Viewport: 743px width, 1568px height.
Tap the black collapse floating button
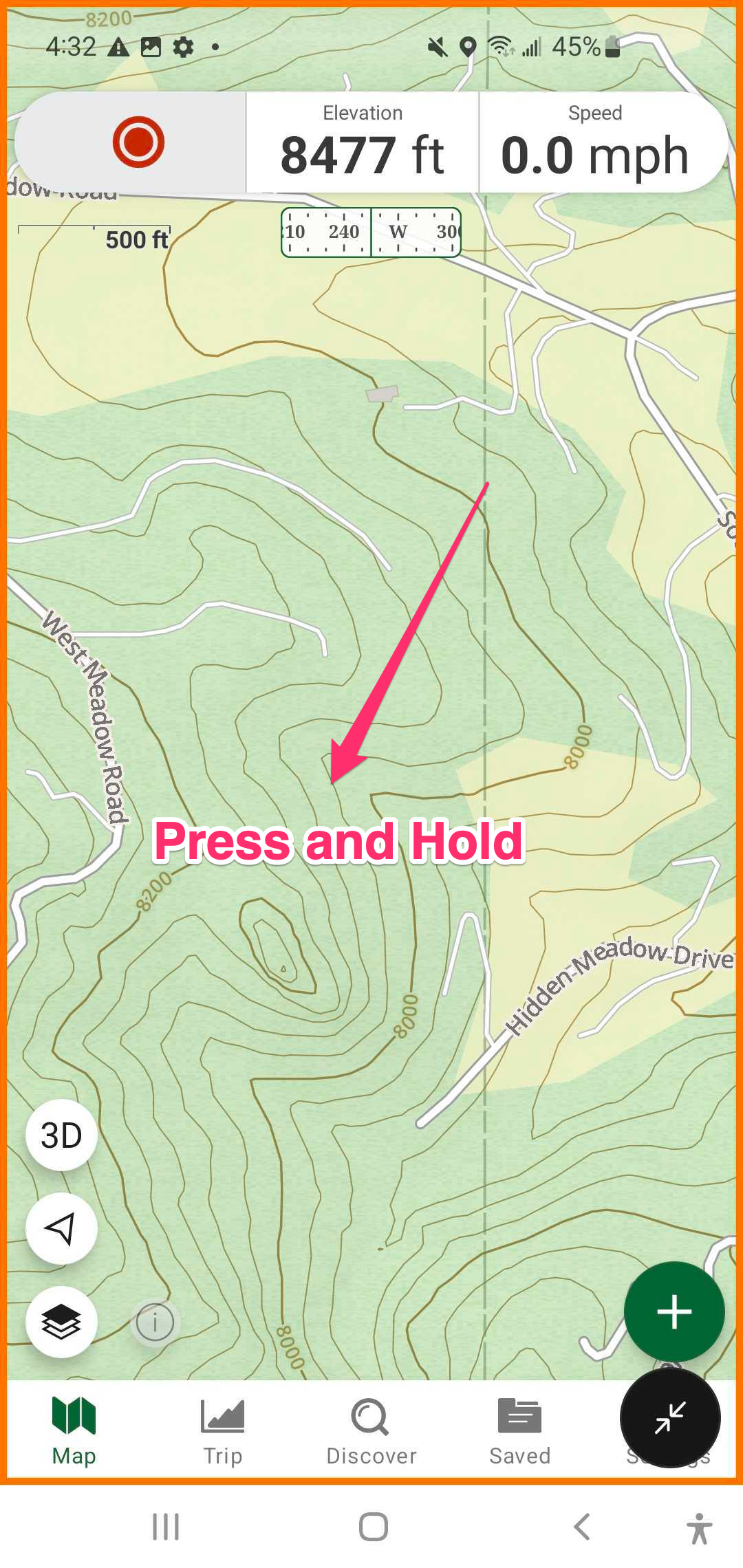[x=670, y=1418]
